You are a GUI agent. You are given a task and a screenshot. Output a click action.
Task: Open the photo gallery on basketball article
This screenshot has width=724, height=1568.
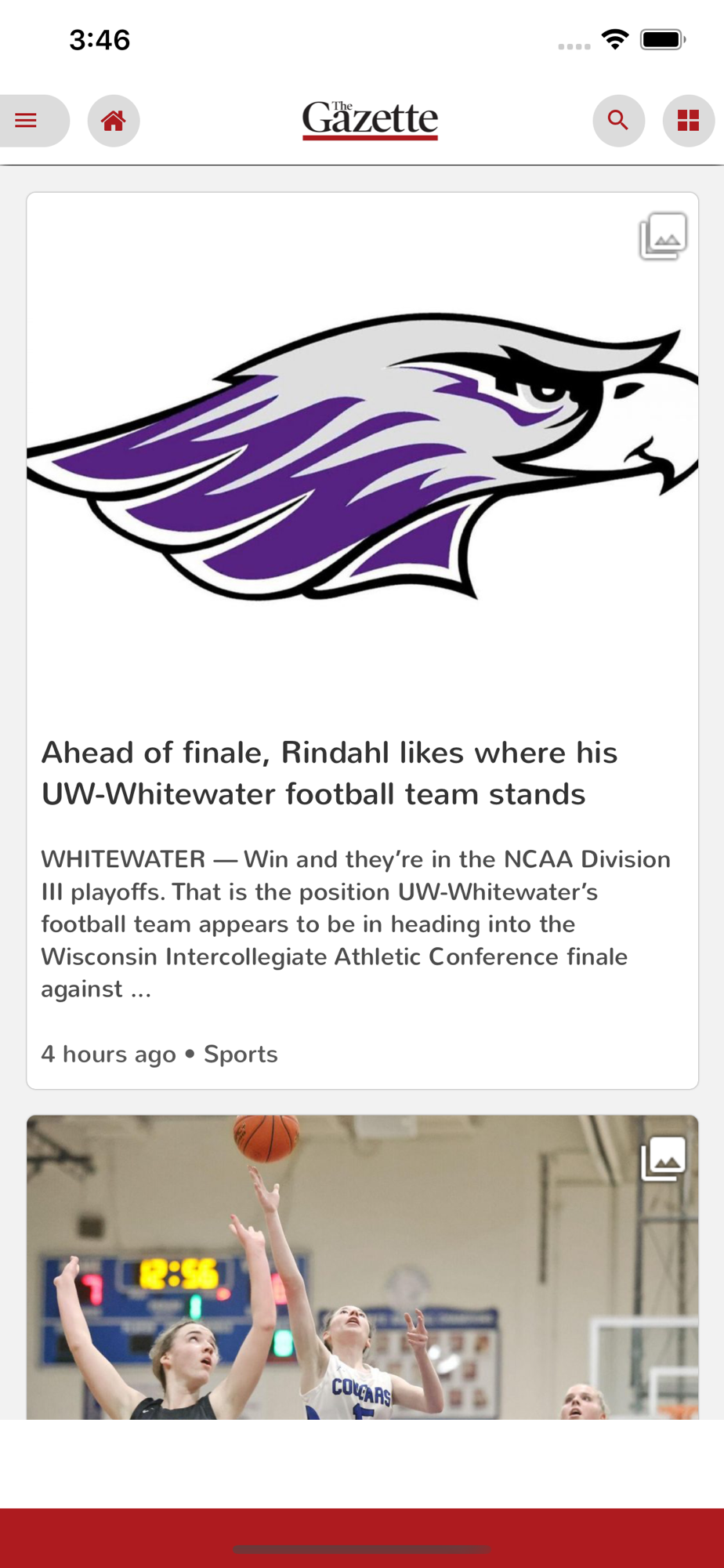tap(664, 1158)
